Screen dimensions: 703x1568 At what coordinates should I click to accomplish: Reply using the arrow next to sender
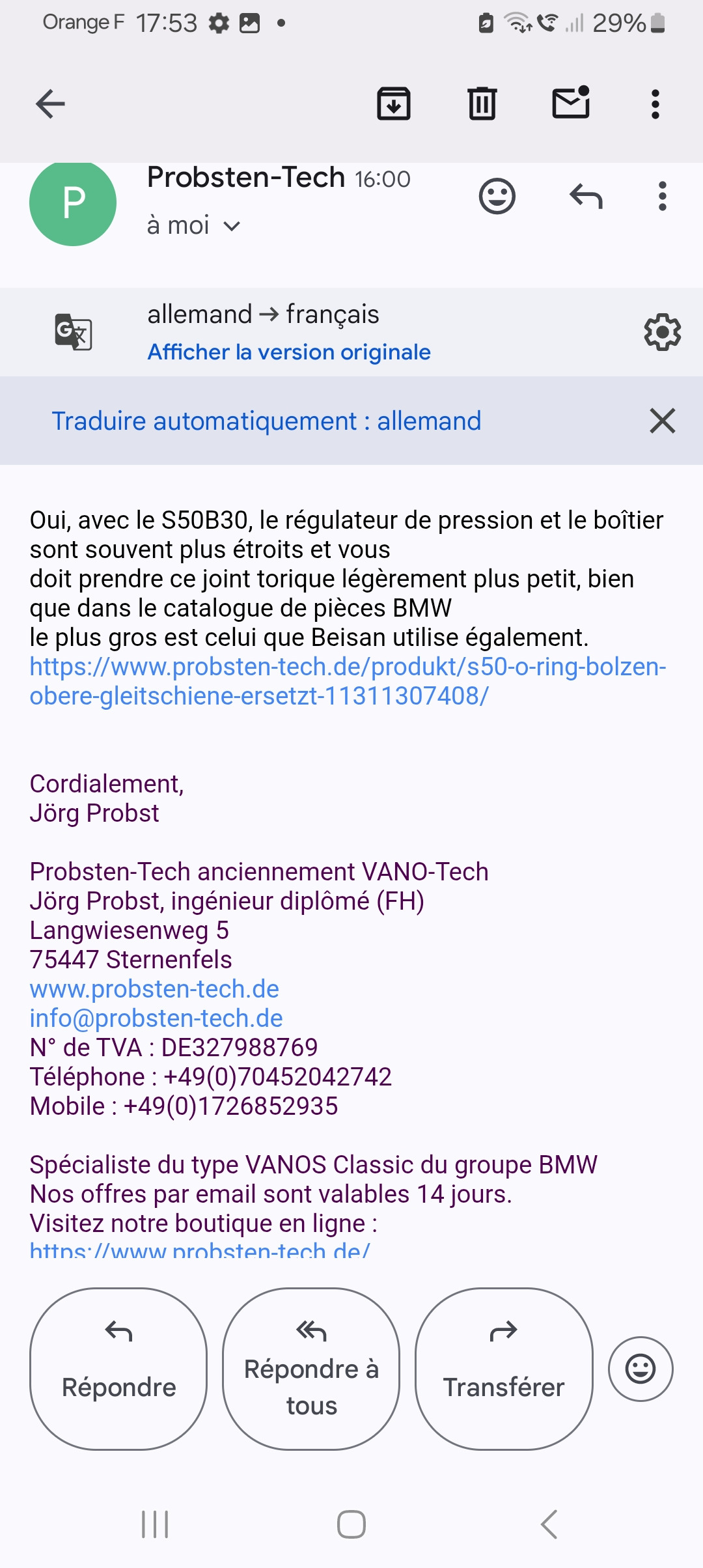586,196
